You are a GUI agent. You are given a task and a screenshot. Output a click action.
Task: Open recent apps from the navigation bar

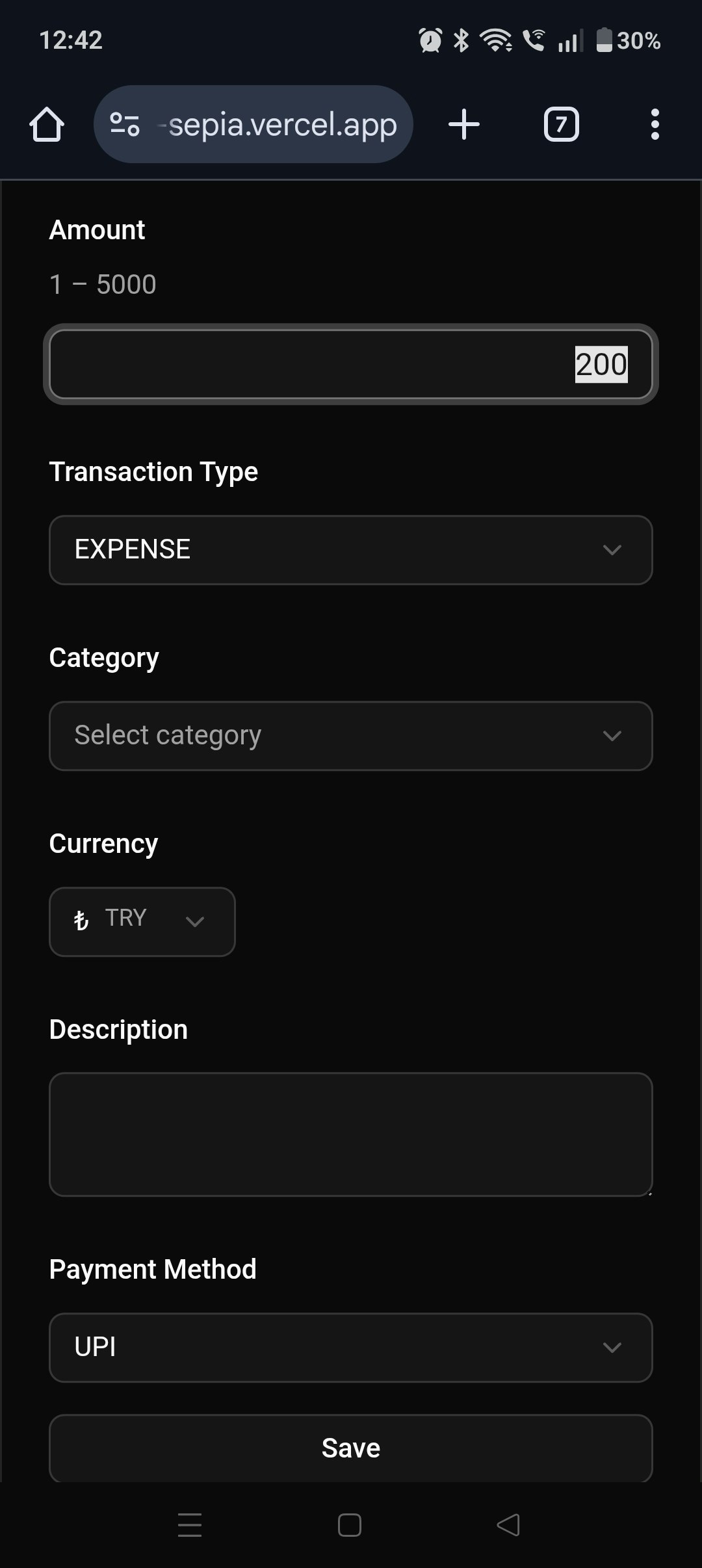click(x=190, y=1524)
